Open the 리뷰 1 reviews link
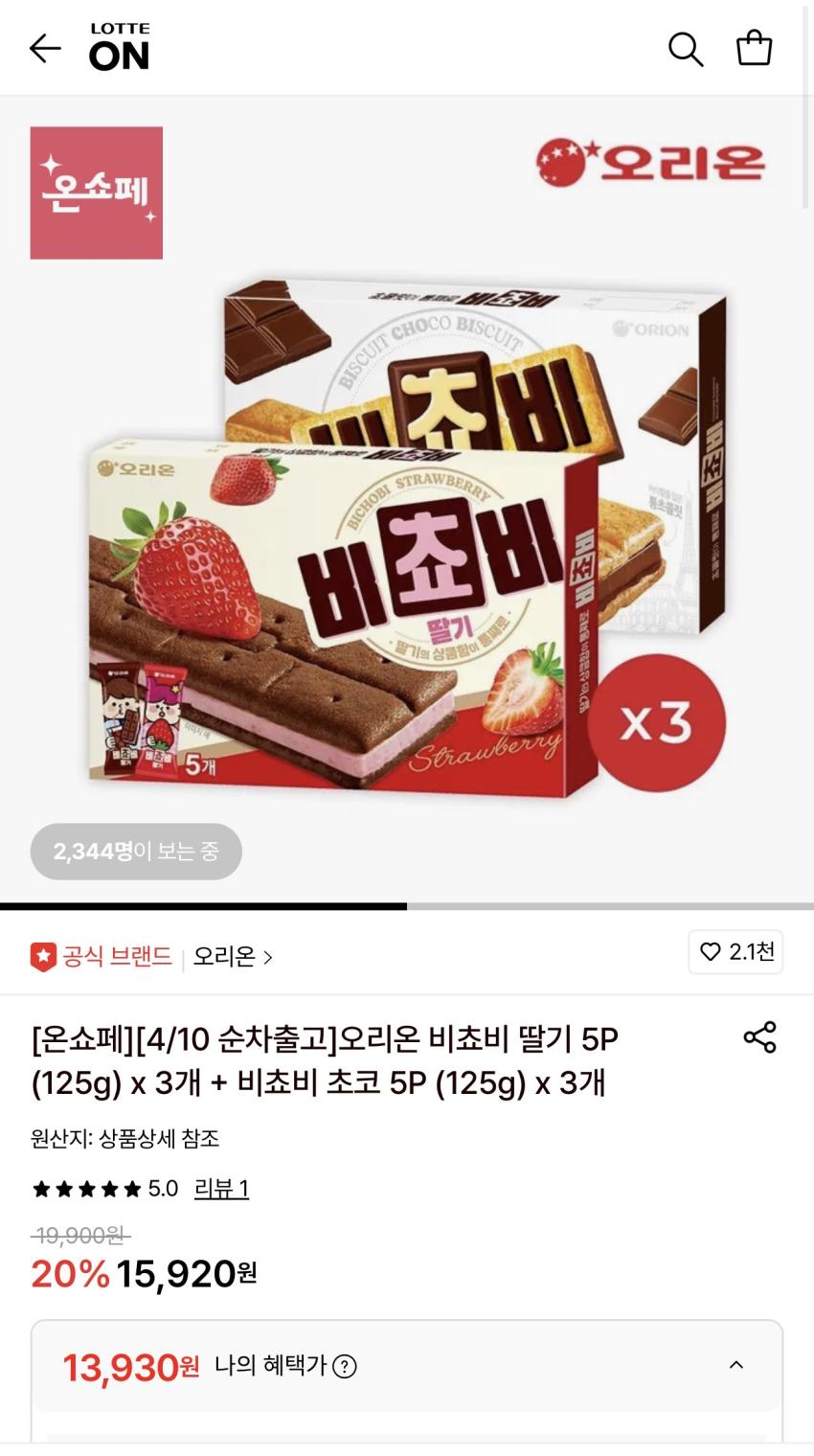 [221, 1189]
